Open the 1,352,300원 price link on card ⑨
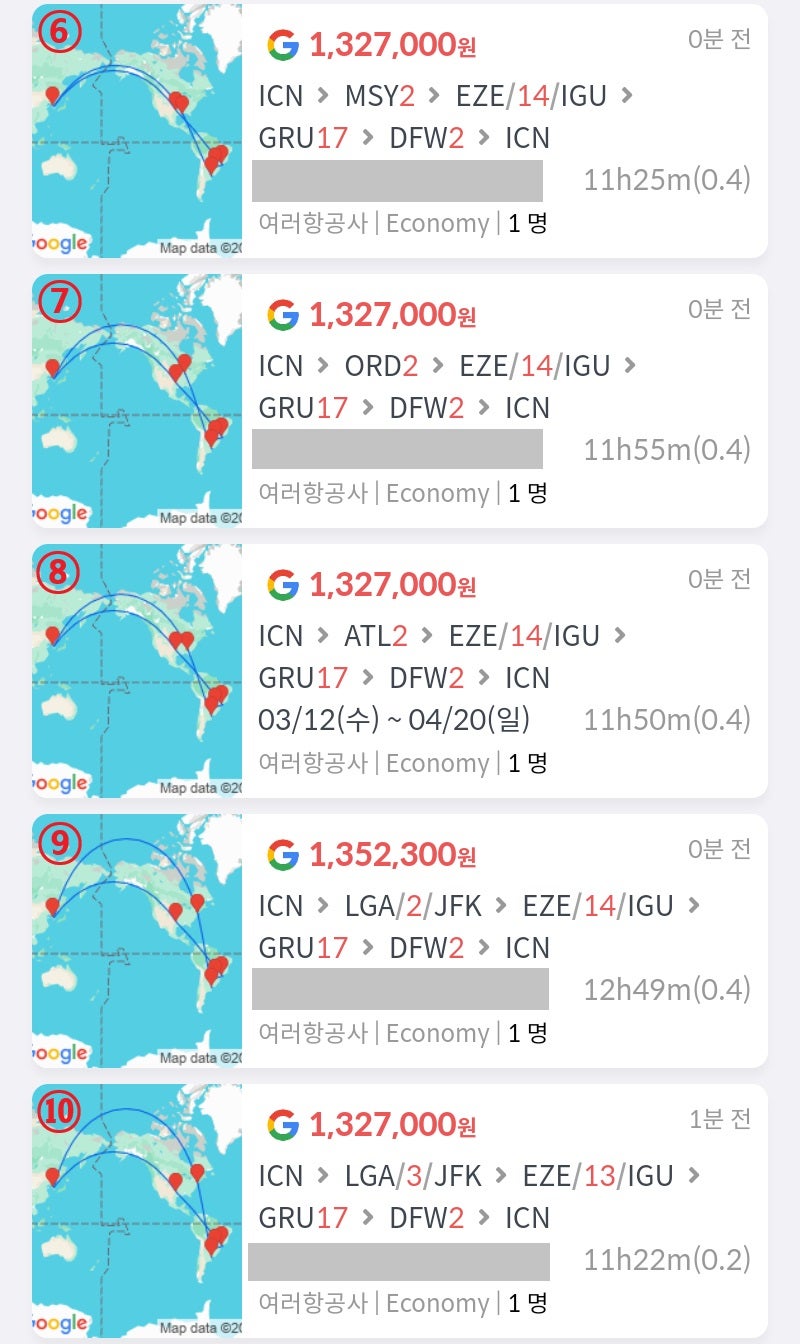This screenshot has width=800, height=1344. coord(395,856)
